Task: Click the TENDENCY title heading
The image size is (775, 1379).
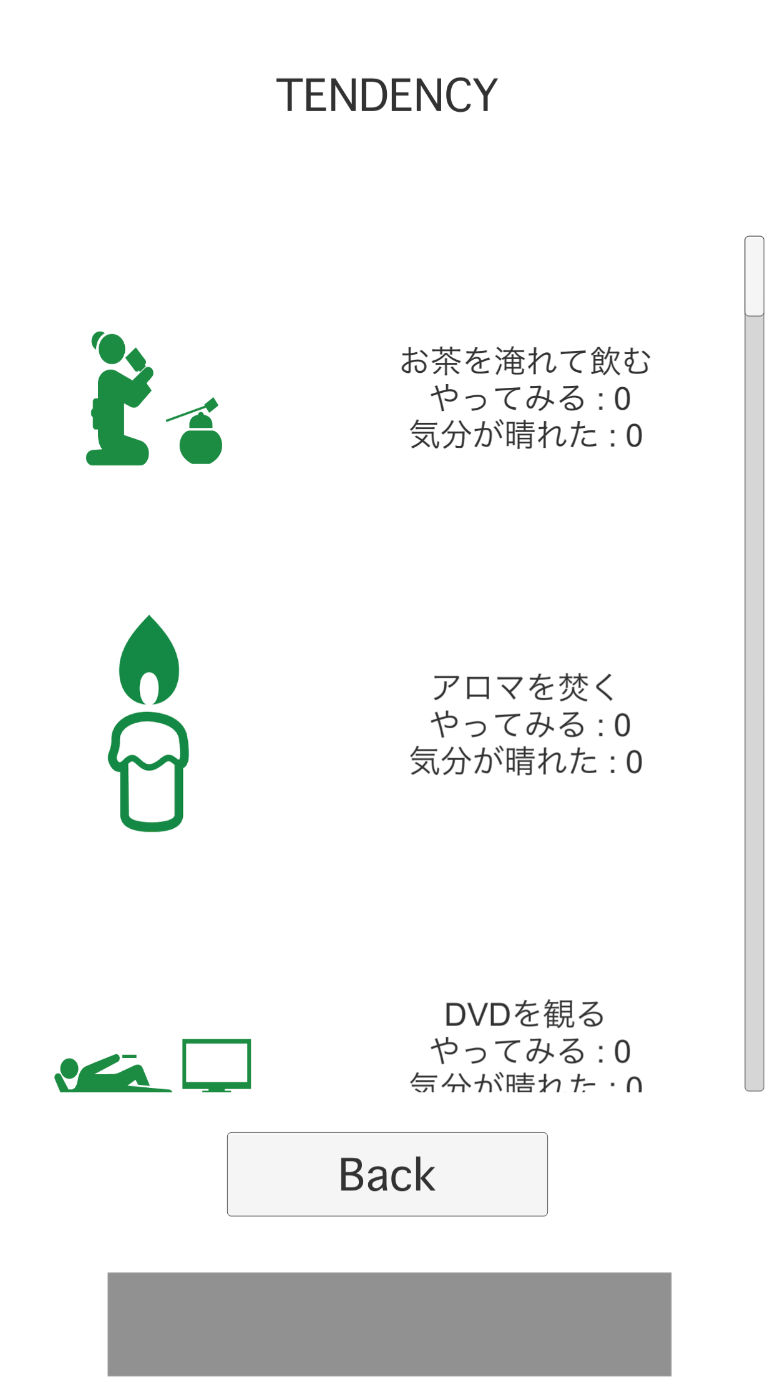Action: pos(387,94)
